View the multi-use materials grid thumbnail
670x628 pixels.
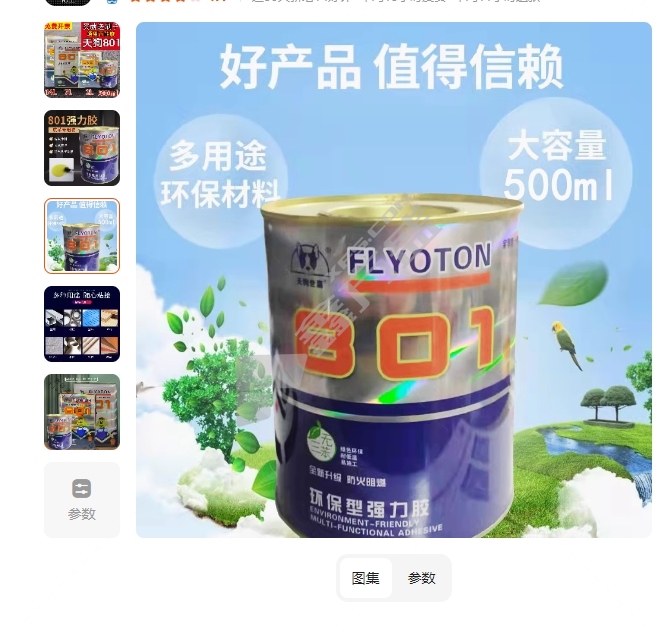(82, 324)
